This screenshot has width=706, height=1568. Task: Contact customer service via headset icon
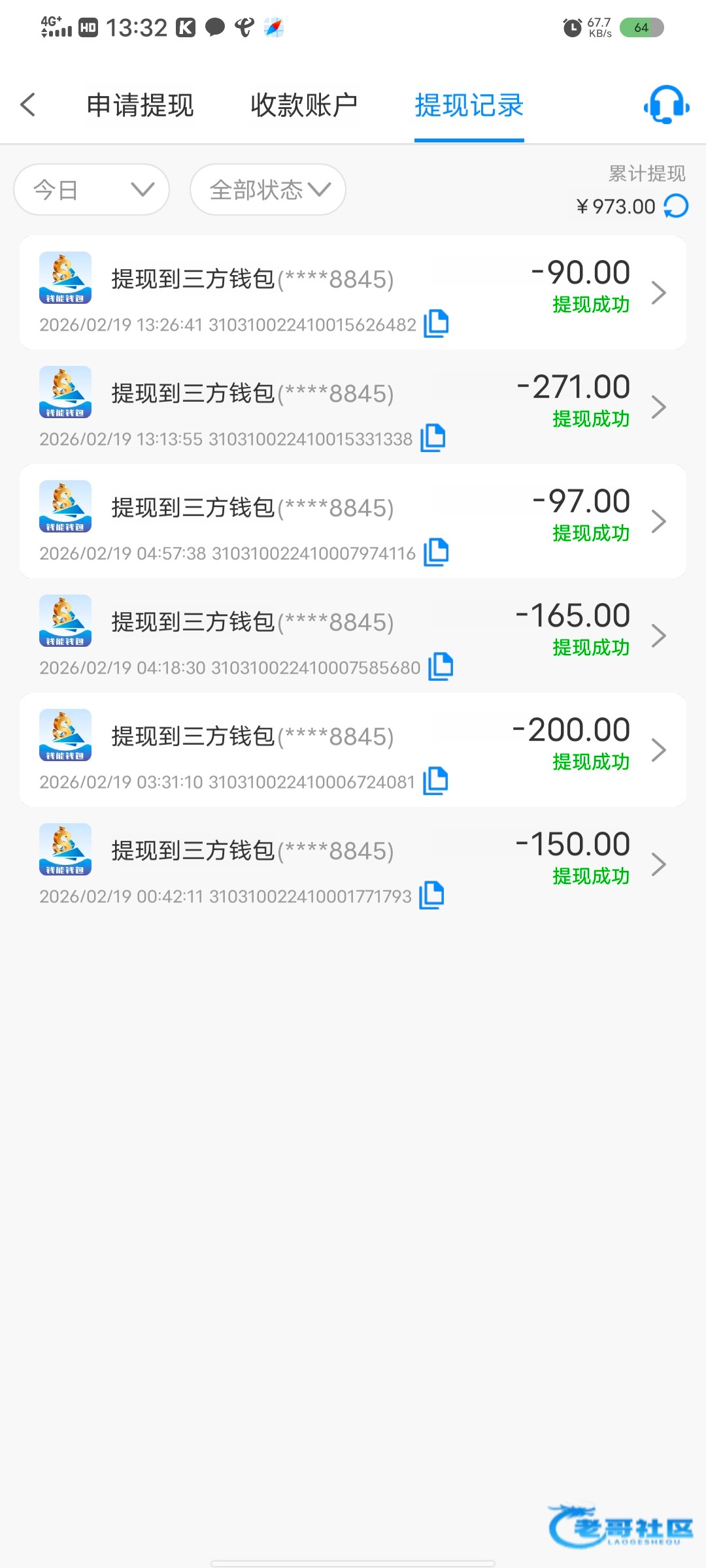click(666, 105)
